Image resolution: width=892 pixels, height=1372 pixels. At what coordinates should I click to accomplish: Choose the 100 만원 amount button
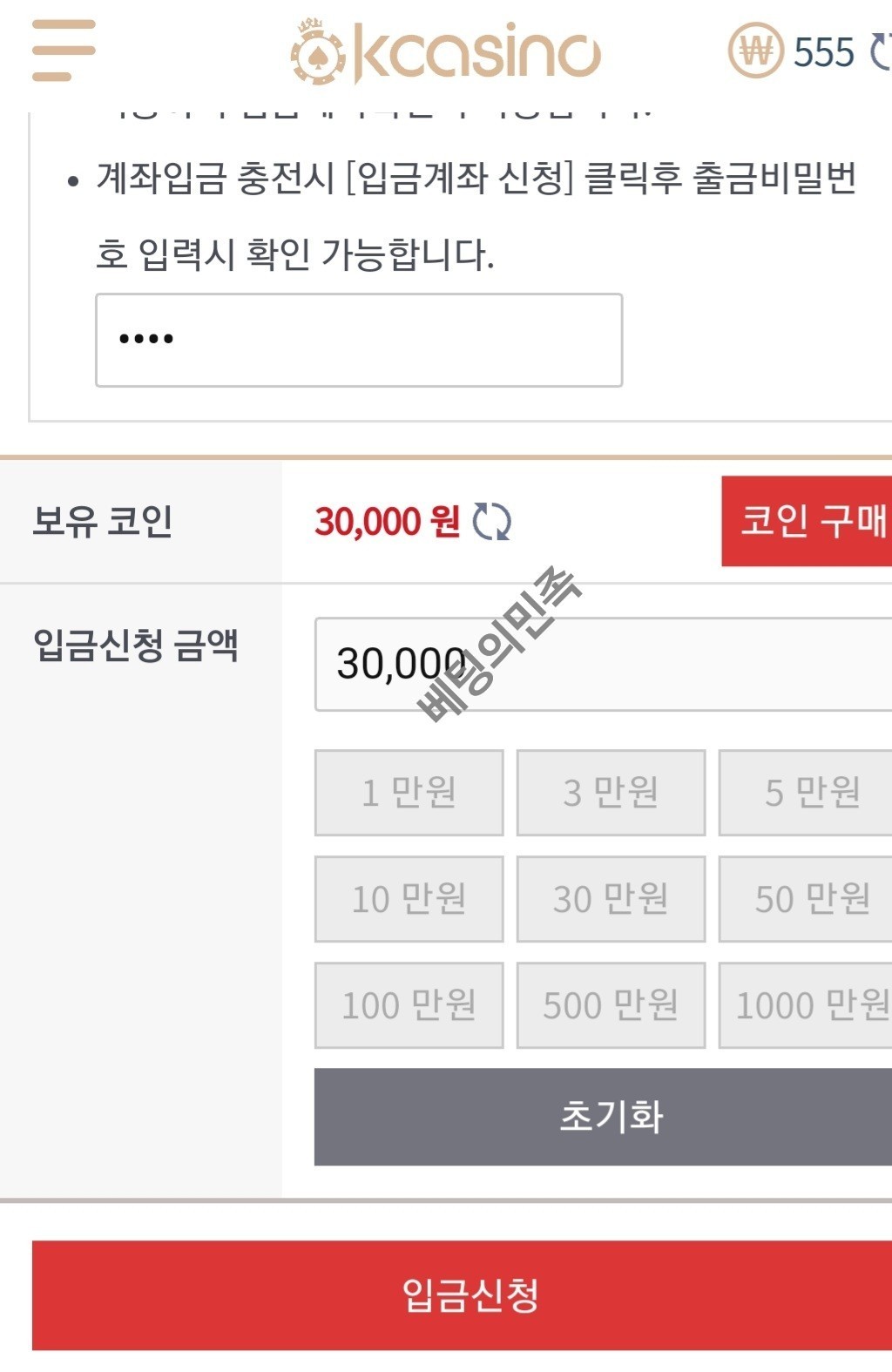pyautogui.click(x=409, y=1005)
